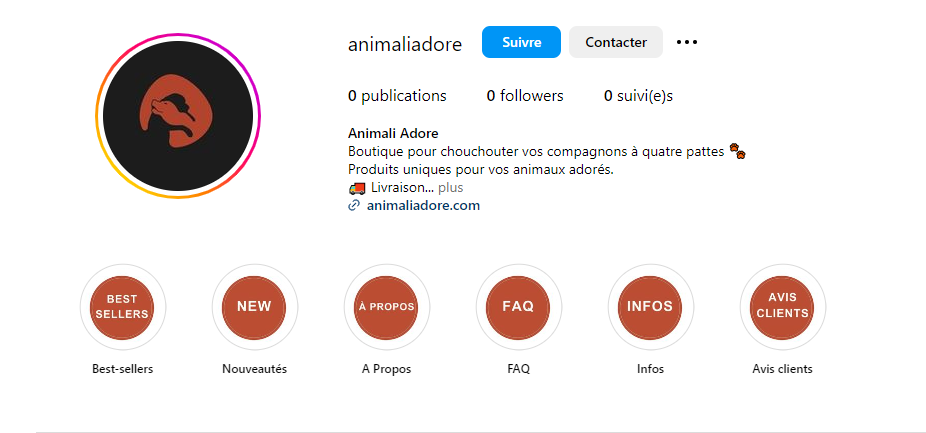View the Animali Adore profile picture story

click(x=177, y=116)
